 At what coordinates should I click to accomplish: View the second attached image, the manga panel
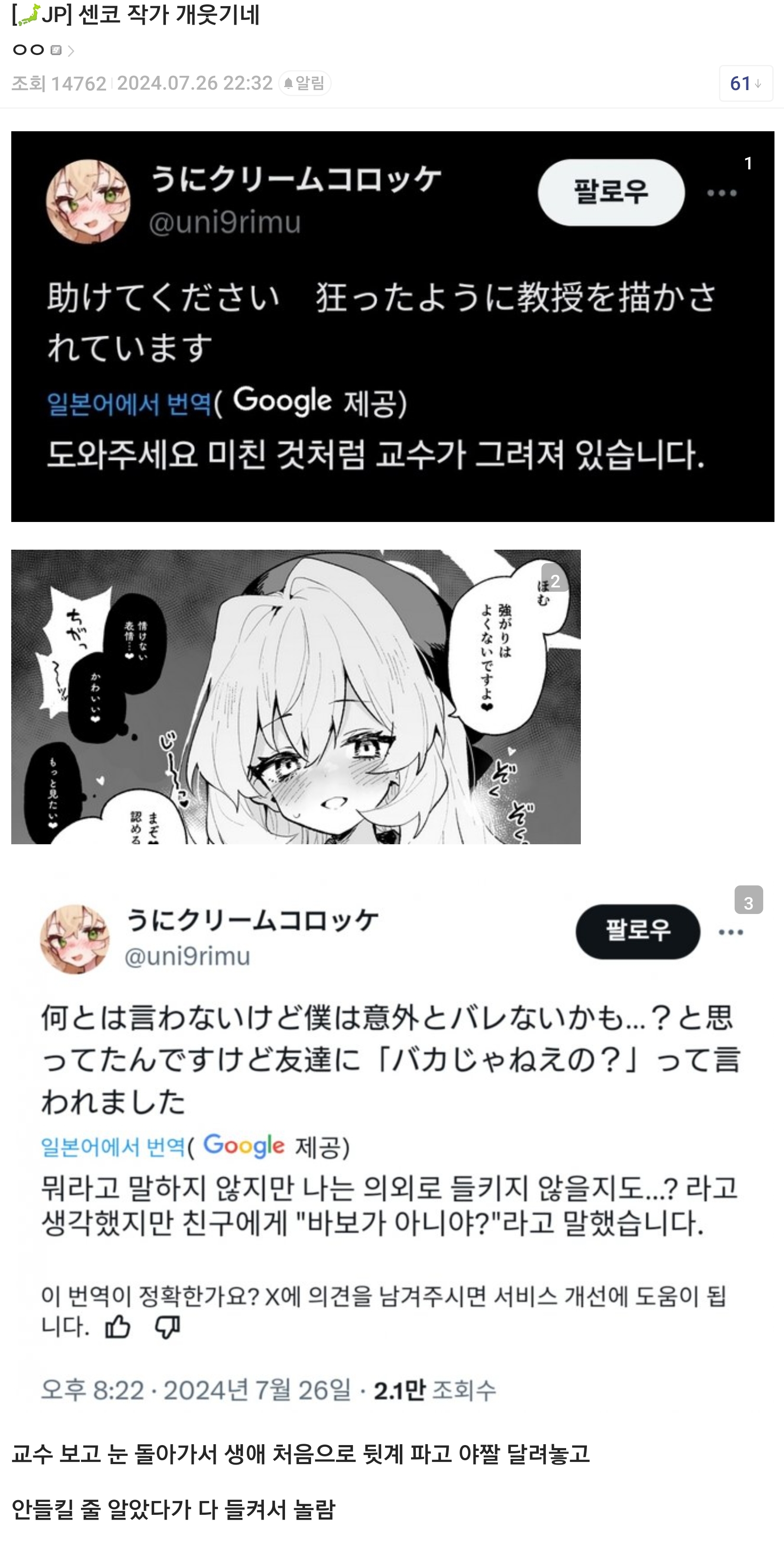295,696
